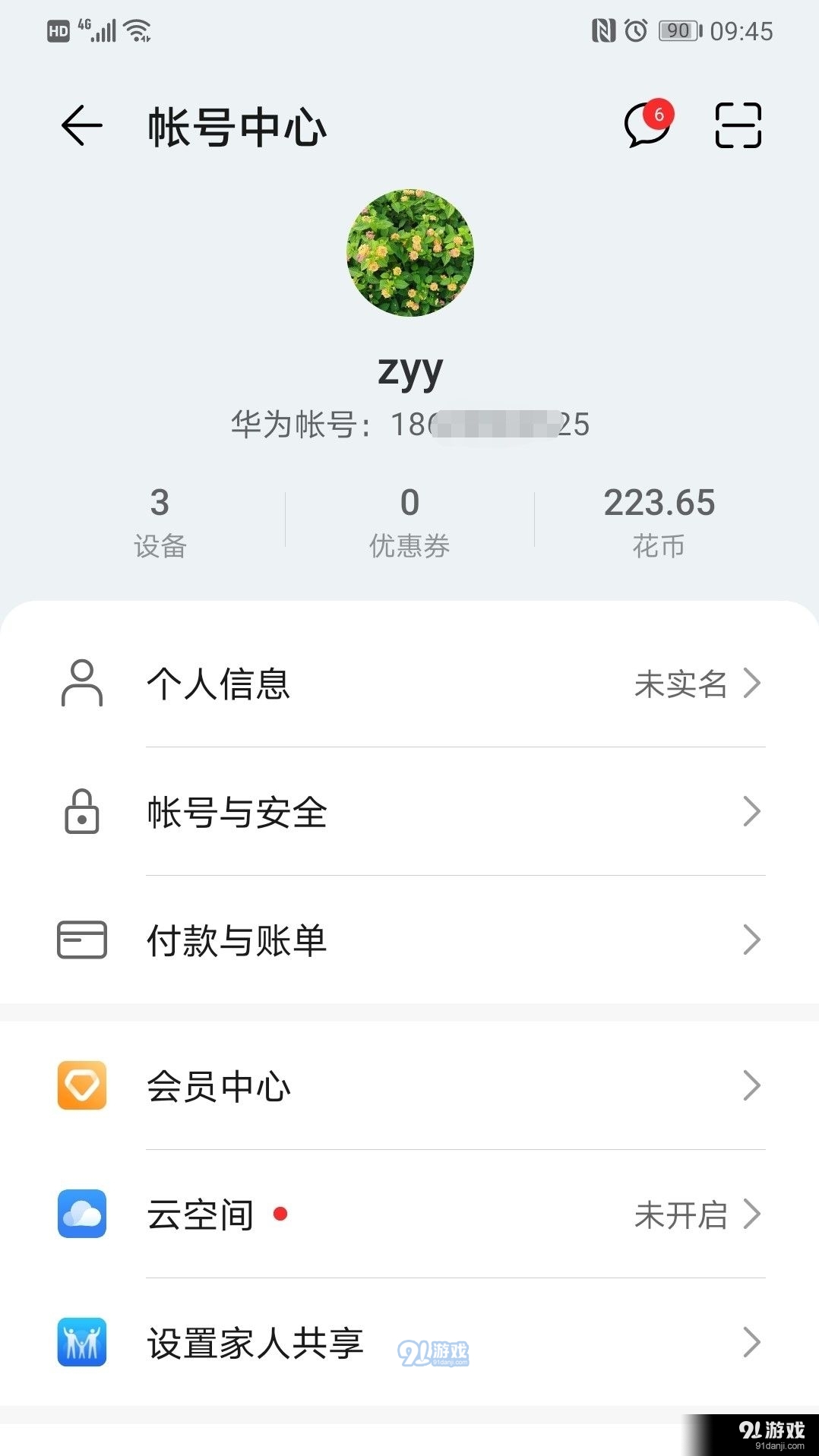Expand the 帐号与安全 row chevron

(752, 812)
